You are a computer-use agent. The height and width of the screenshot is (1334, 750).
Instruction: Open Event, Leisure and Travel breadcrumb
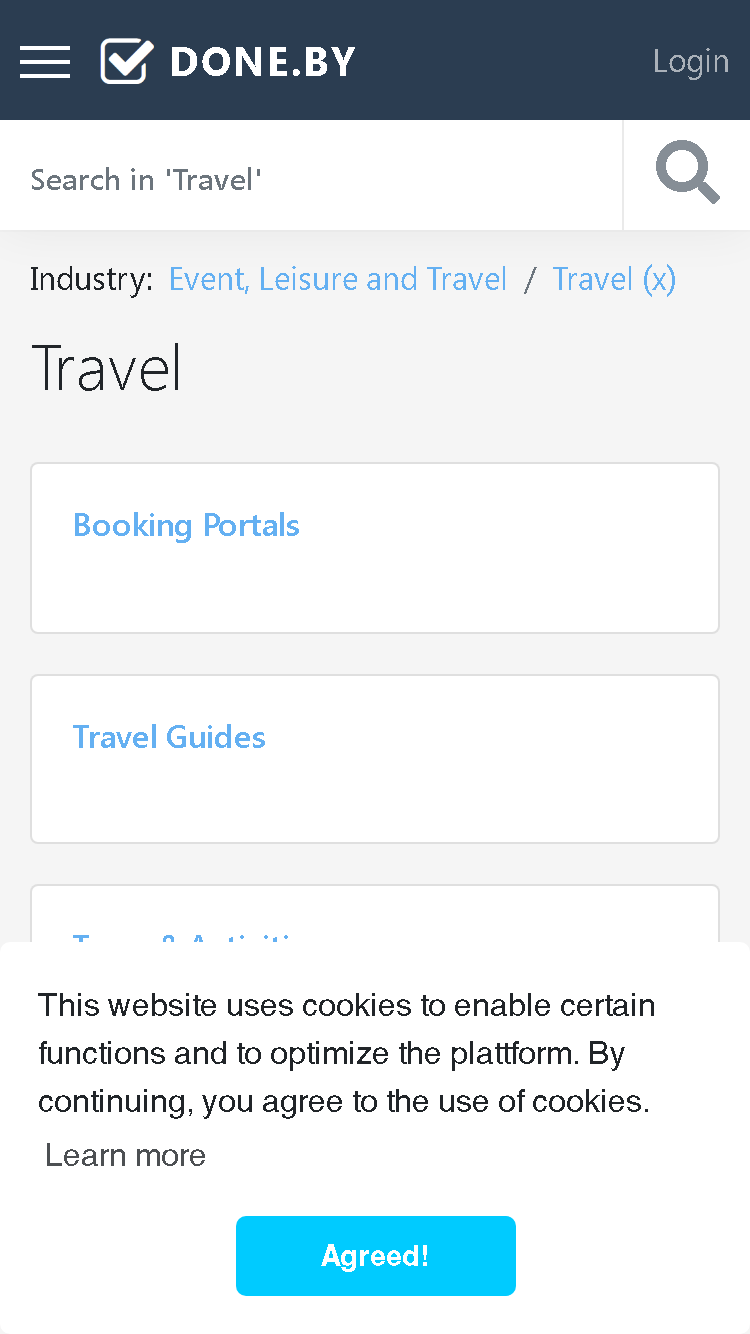tap(338, 279)
